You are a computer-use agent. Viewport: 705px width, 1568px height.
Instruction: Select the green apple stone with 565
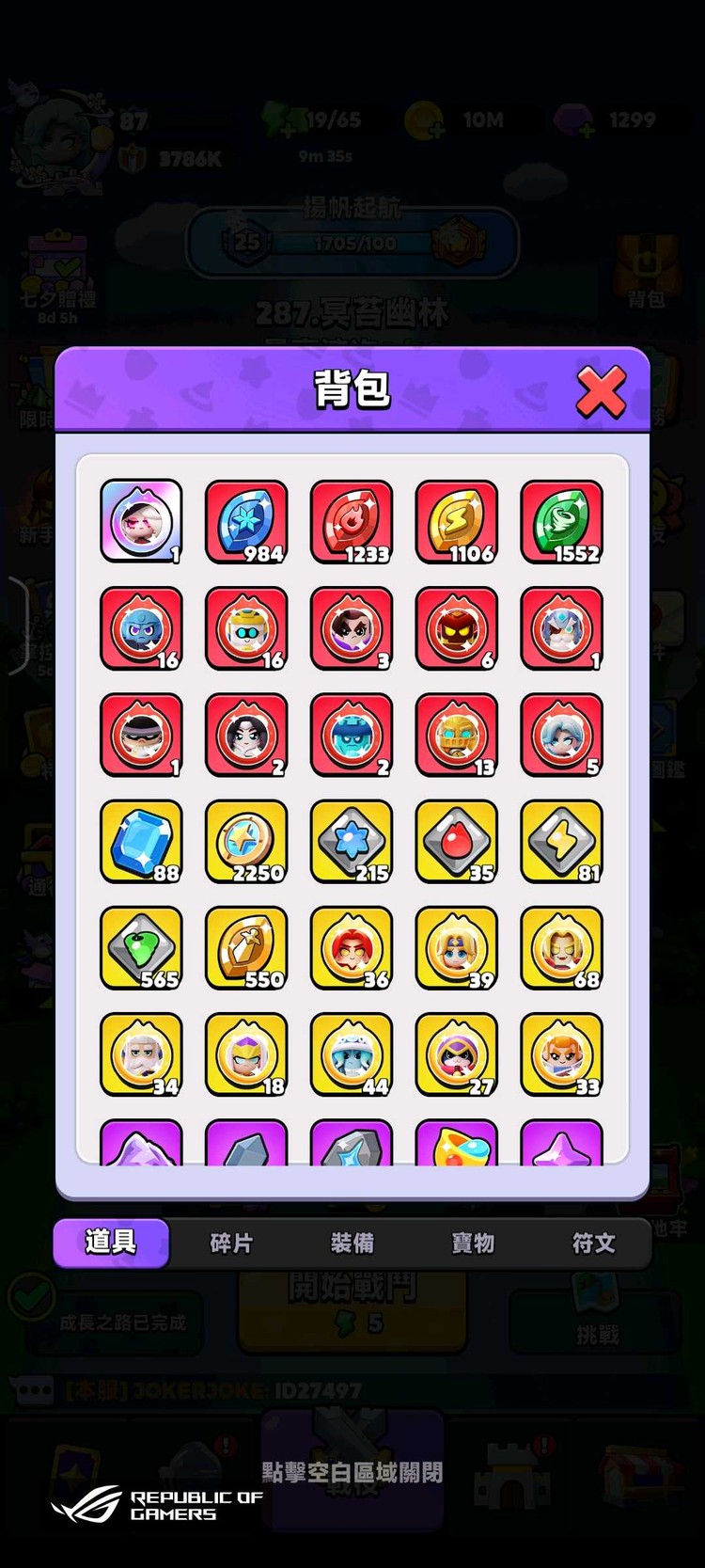[x=141, y=947]
